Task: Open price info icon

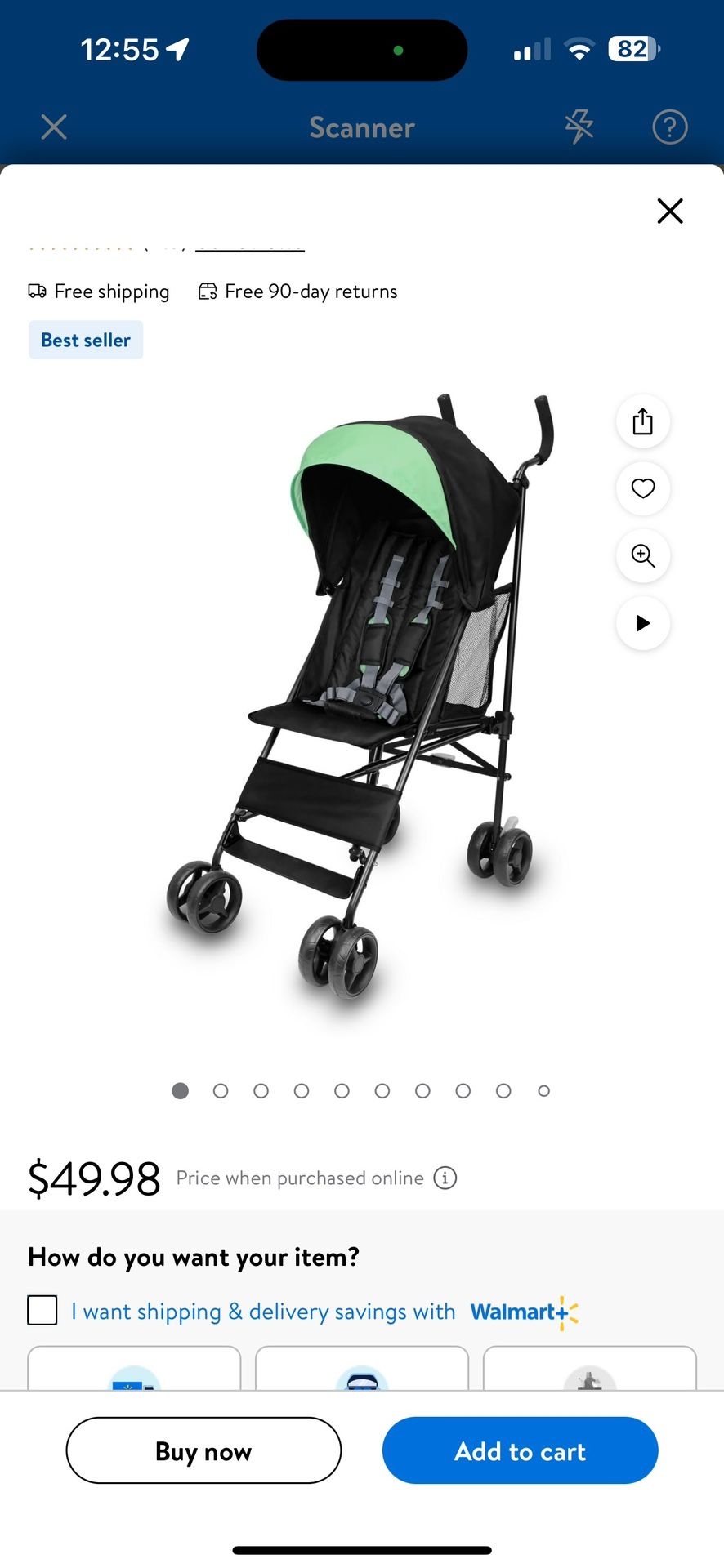Action: (x=445, y=1178)
